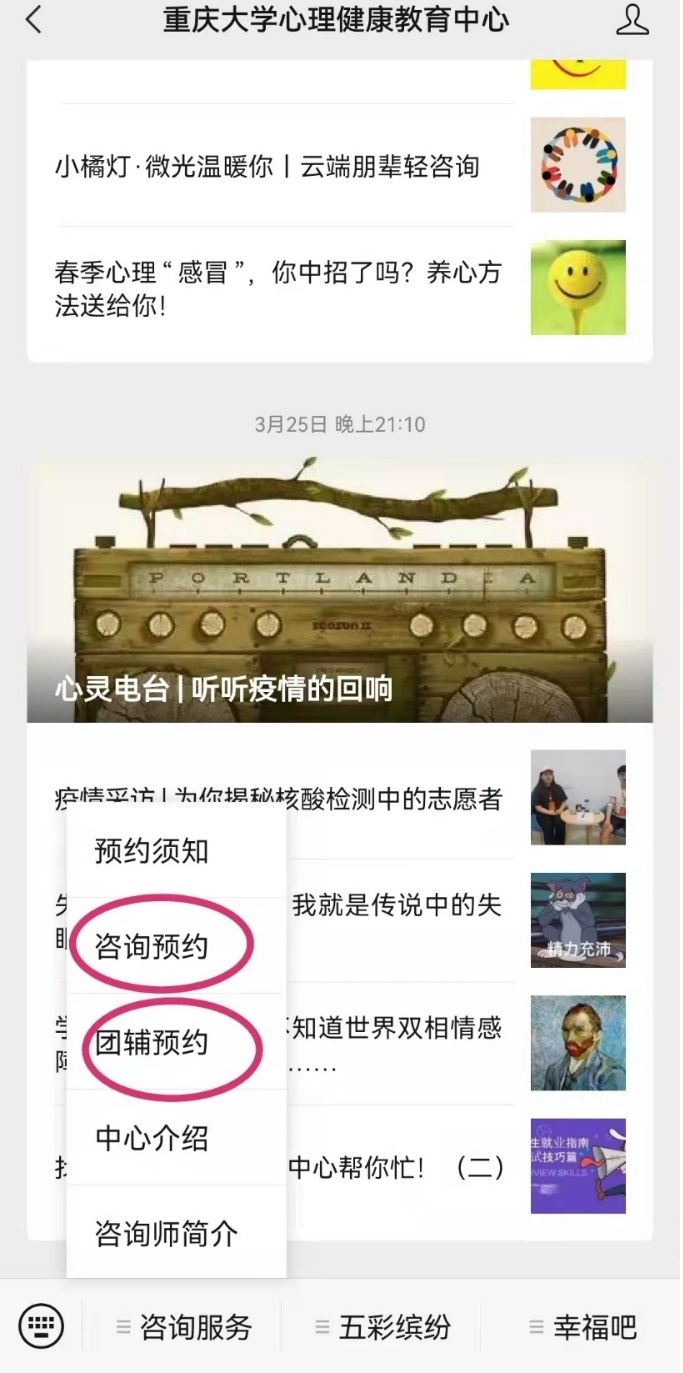The width and height of the screenshot is (683, 1373).
Task: Select 团辅预约 in the popup menu
Action: [x=152, y=1043]
